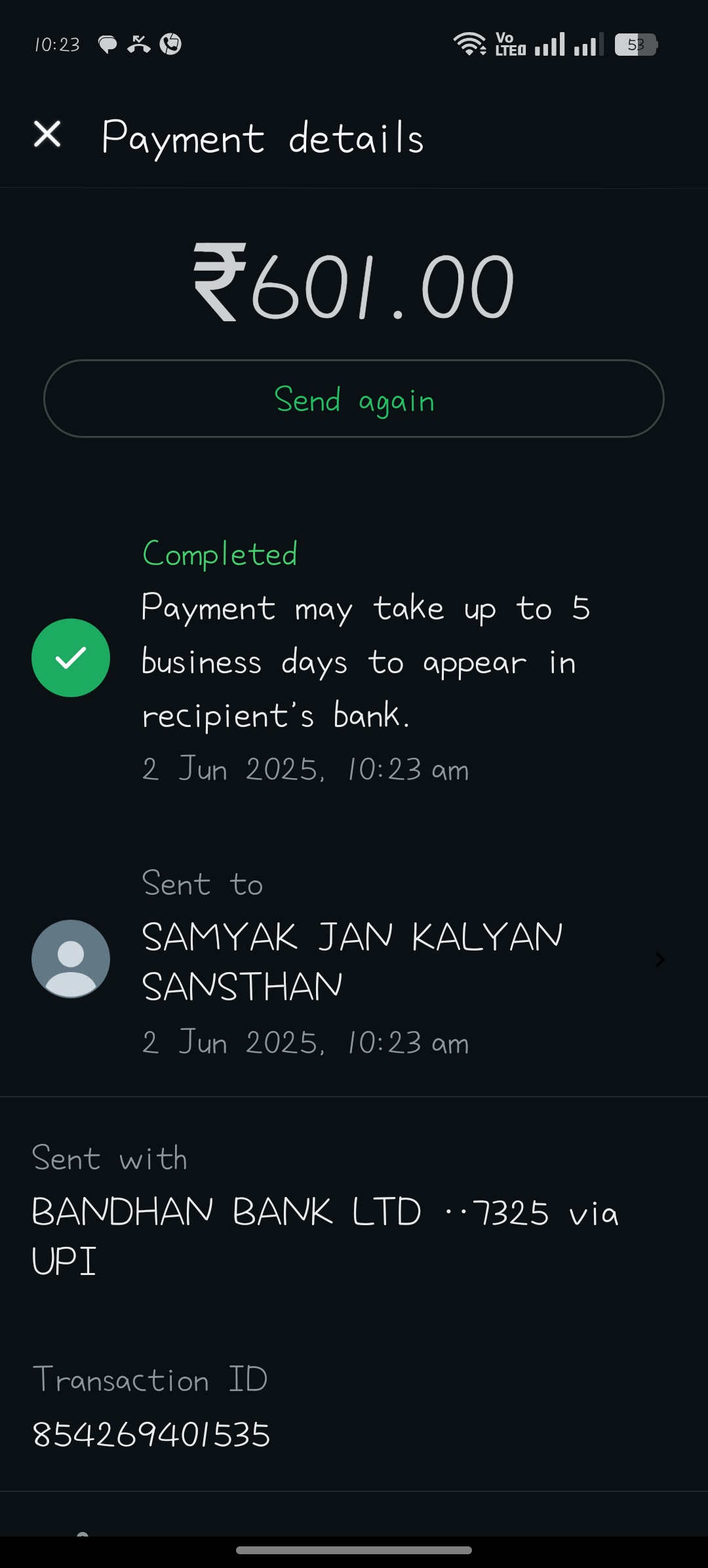Close the Payment details screen
The image size is (708, 1568).
47,134
